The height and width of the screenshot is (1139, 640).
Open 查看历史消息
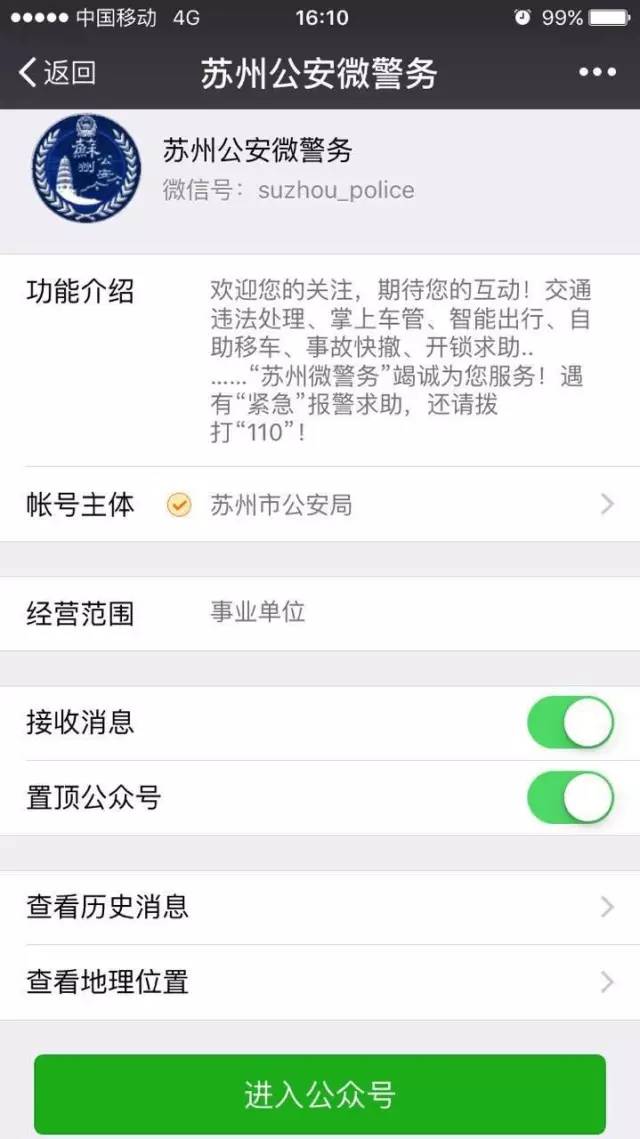click(320, 907)
